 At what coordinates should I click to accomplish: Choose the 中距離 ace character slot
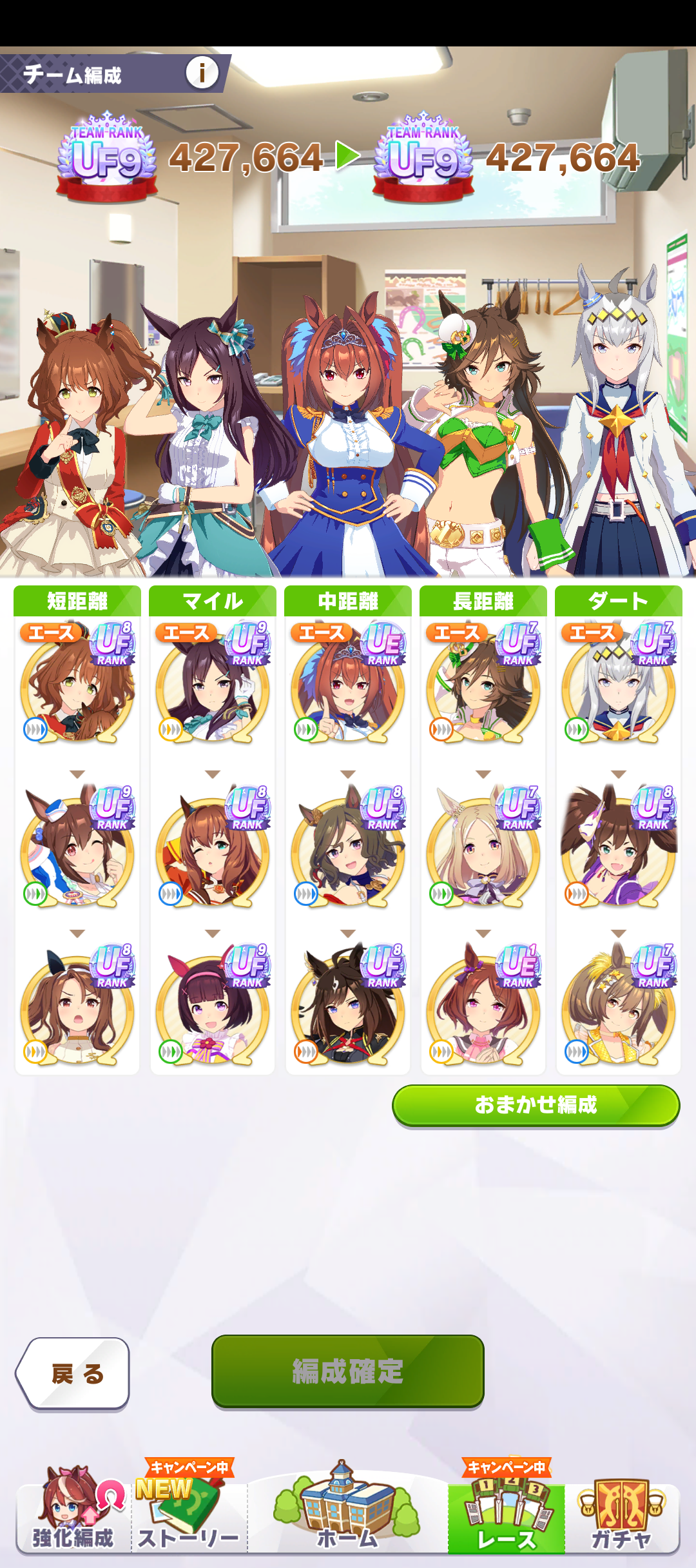point(348,685)
